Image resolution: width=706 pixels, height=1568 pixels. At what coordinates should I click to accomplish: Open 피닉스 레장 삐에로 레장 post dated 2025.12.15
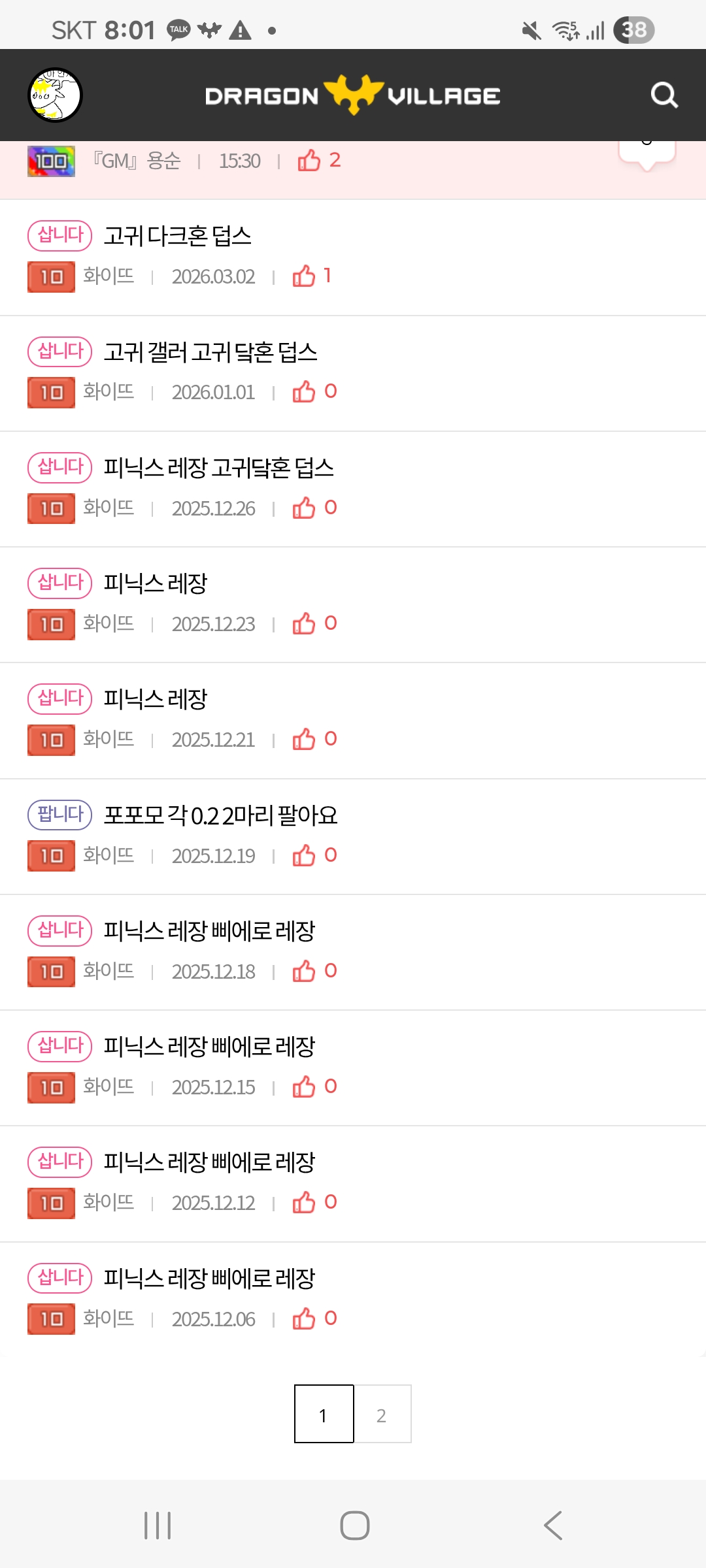click(209, 1047)
